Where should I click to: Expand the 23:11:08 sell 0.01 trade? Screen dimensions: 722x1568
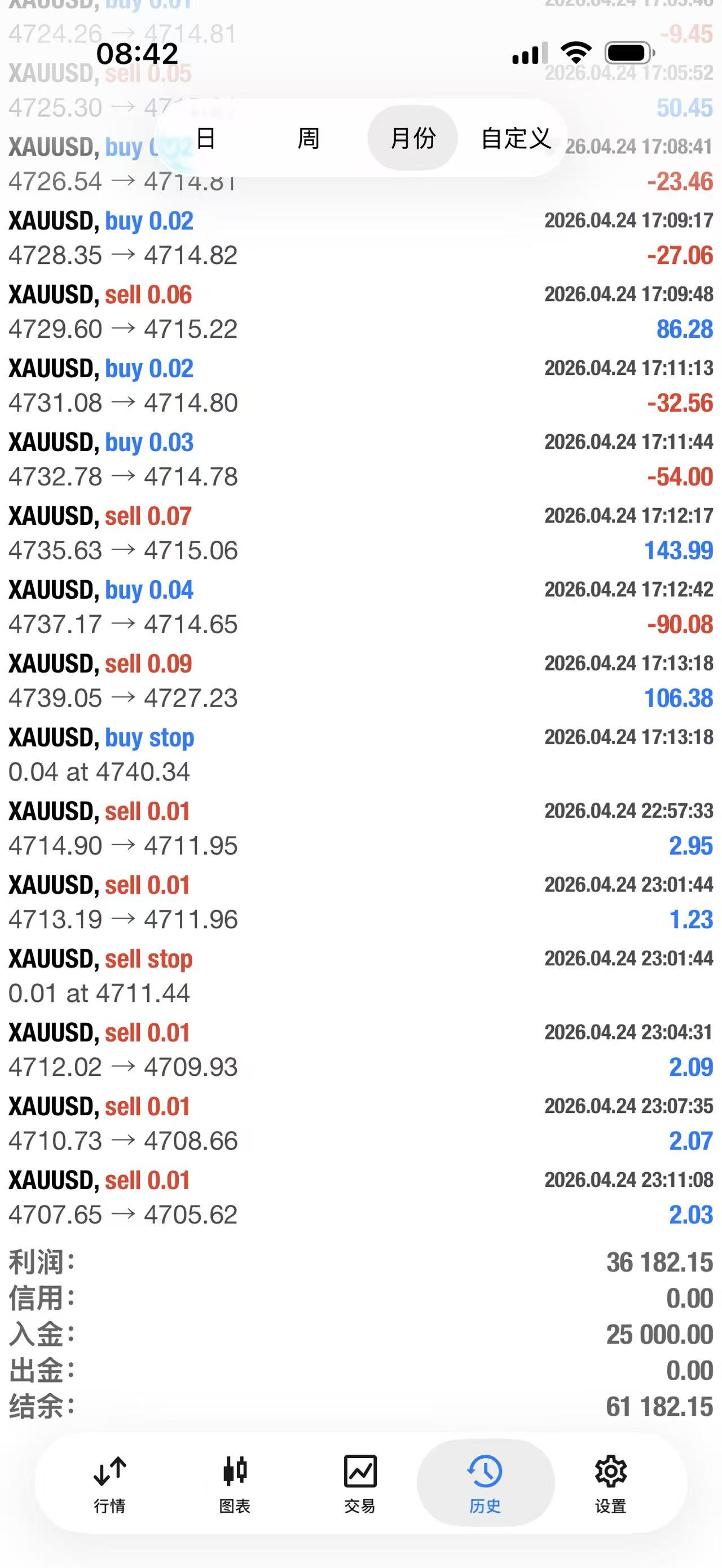pos(360,1198)
